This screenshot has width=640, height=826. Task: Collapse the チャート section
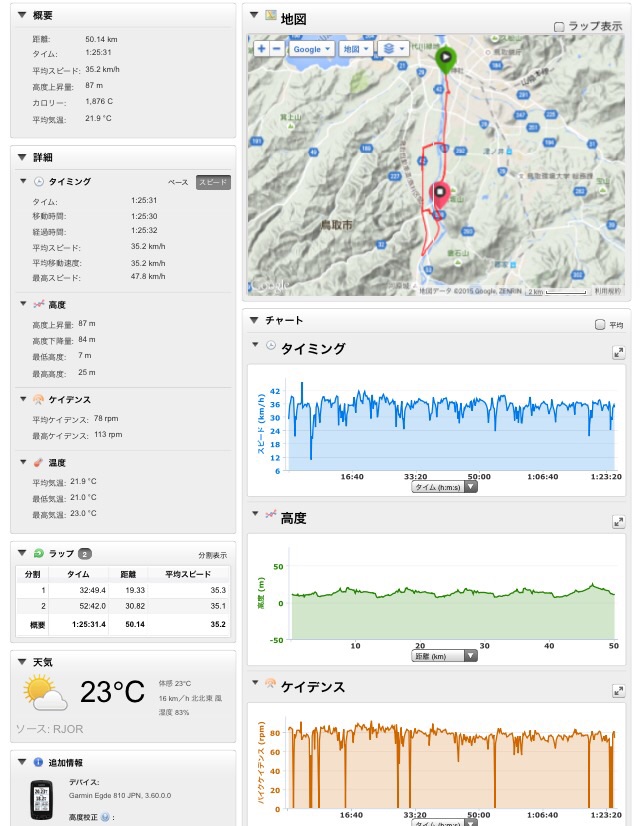point(255,320)
